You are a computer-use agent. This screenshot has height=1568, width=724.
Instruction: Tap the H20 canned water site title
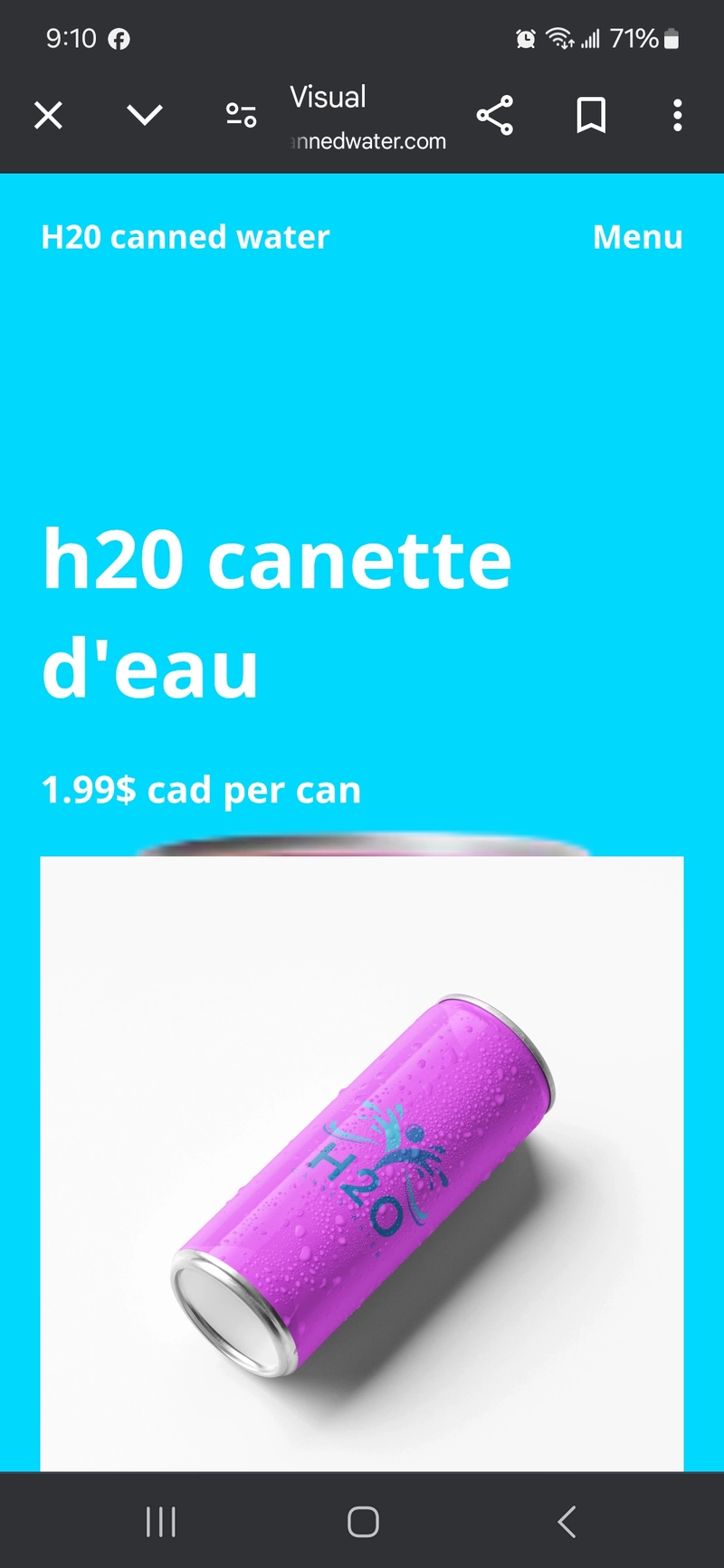pyautogui.click(x=186, y=237)
